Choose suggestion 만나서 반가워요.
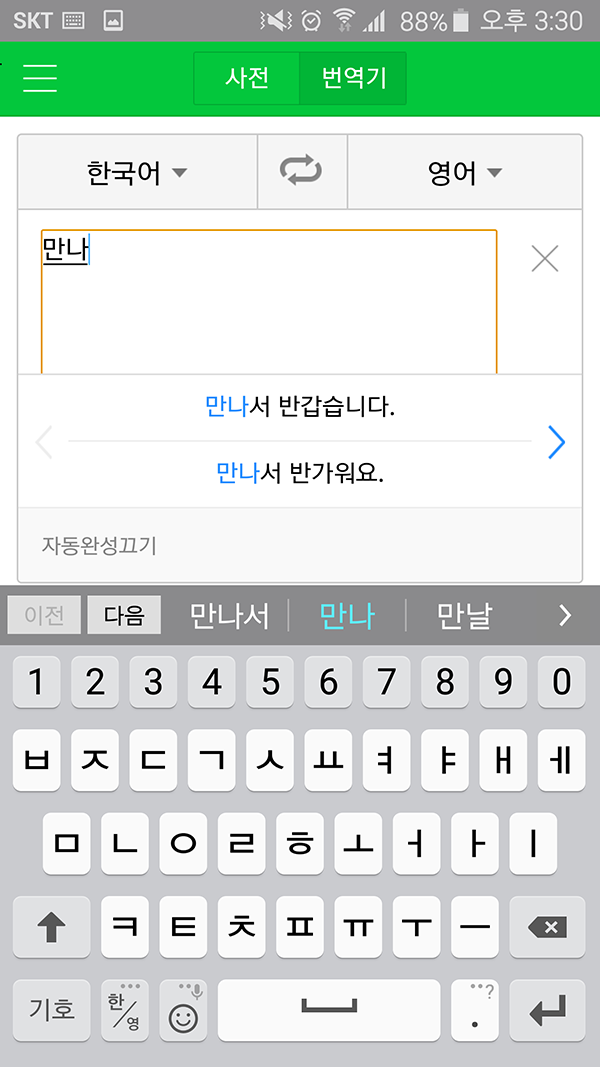Viewport: 600px width, 1067px height. click(x=300, y=472)
